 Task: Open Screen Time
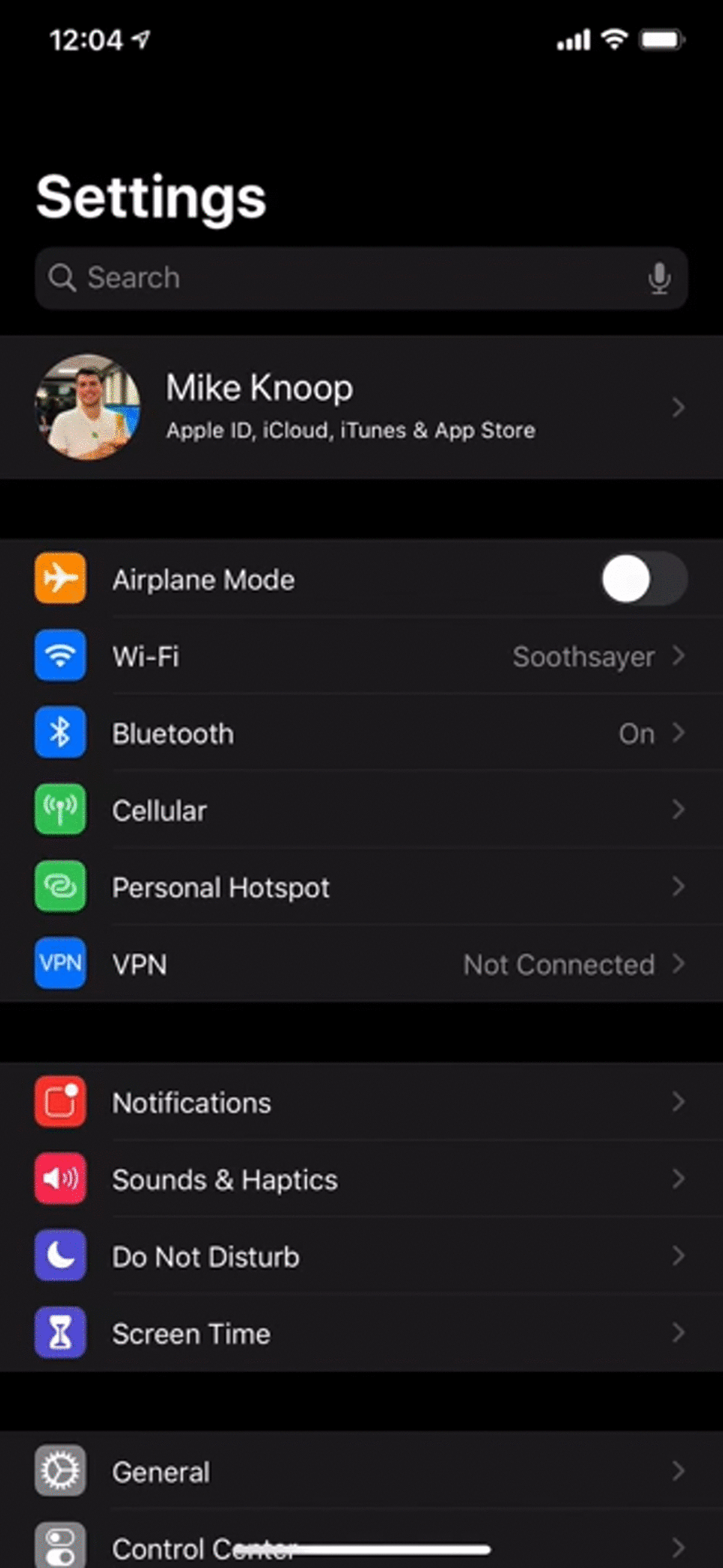pyautogui.click(x=361, y=1332)
